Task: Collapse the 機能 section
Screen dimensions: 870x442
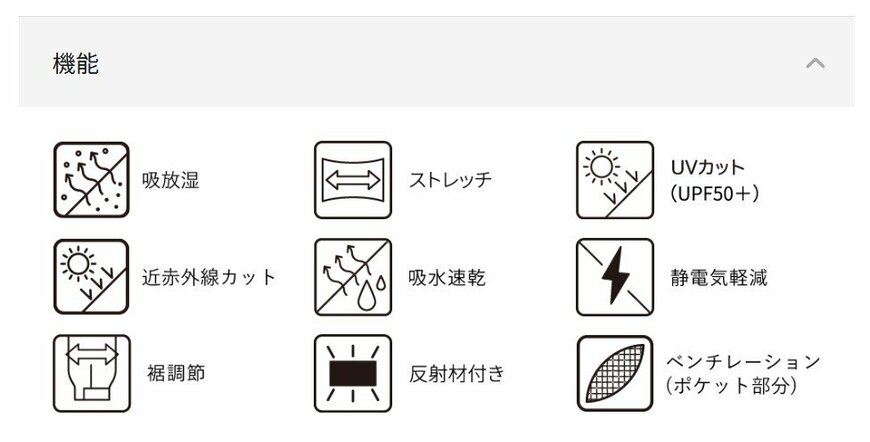Action: click(x=815, y=63)
